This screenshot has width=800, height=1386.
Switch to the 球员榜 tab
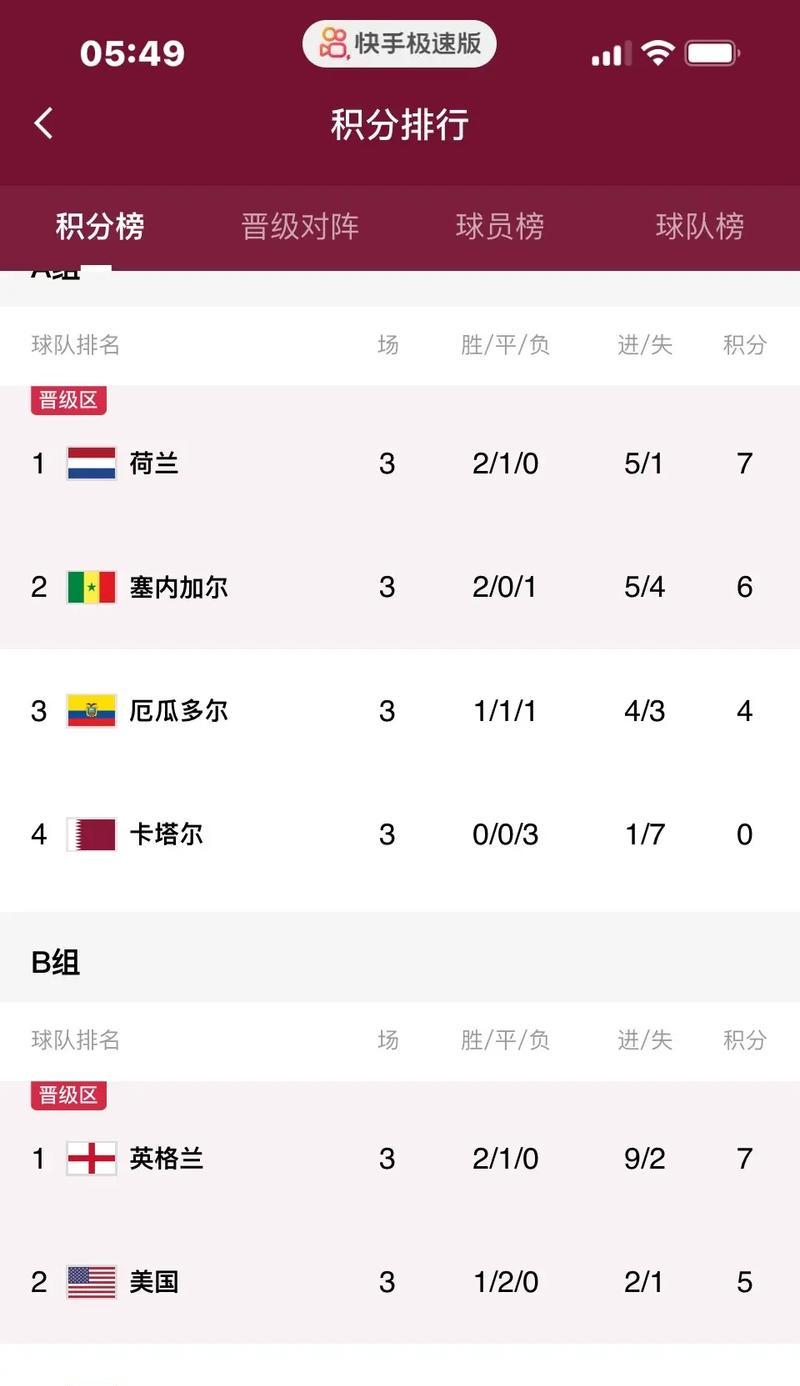click(500, 226)
